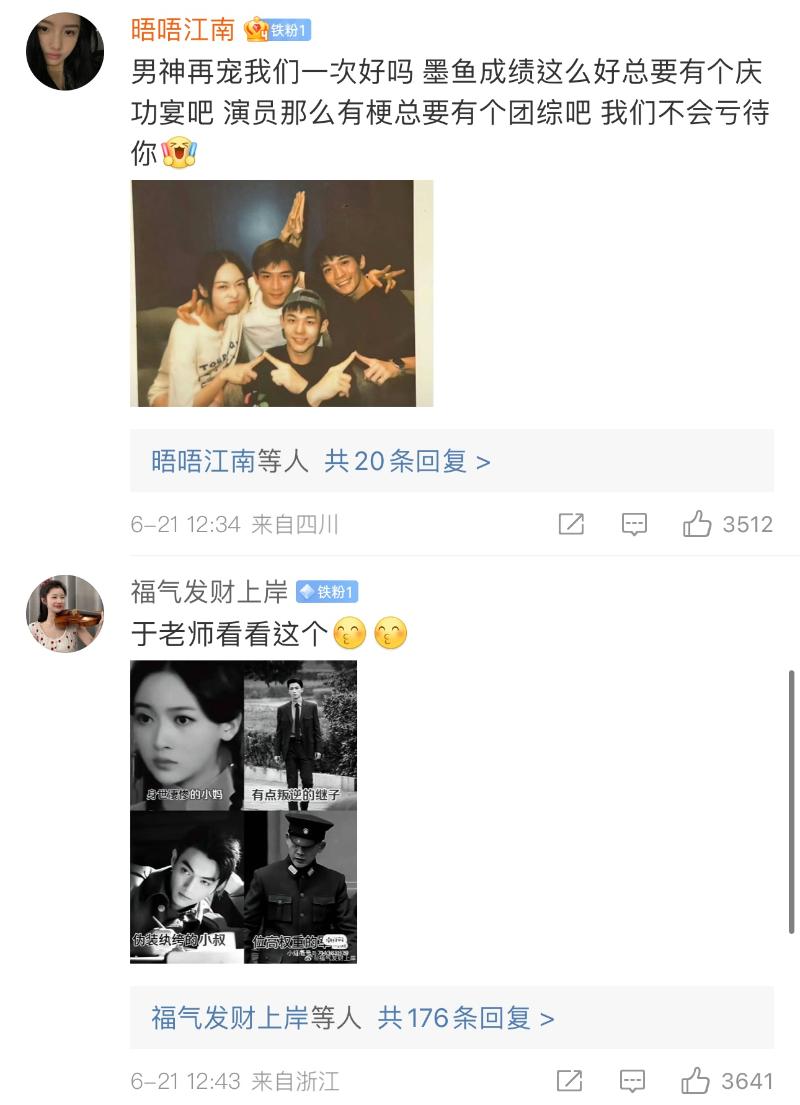Image resolution: width=800 pixels, height=1105 pixels.
Task: View the collage image in 福气发财上岸's comment
Action: tap(243, 811)
